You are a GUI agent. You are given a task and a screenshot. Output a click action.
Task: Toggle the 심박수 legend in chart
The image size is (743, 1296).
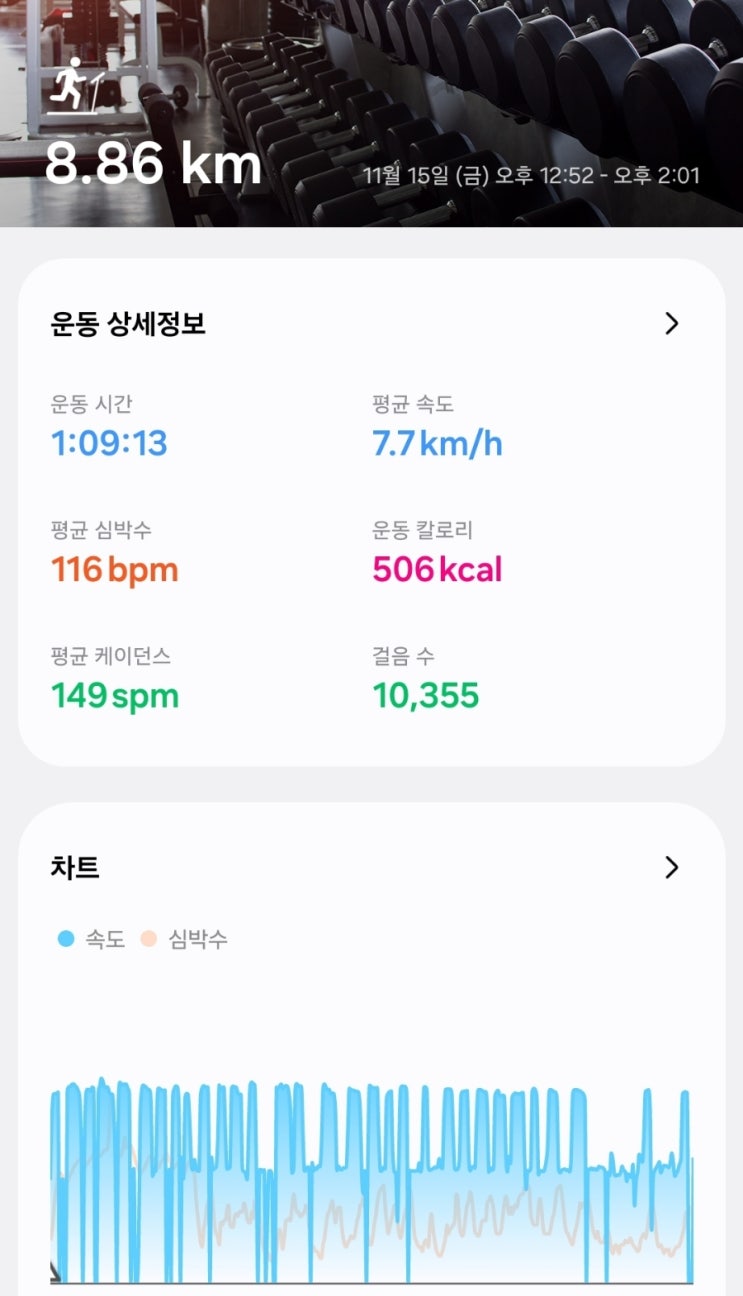click(185, 939)
